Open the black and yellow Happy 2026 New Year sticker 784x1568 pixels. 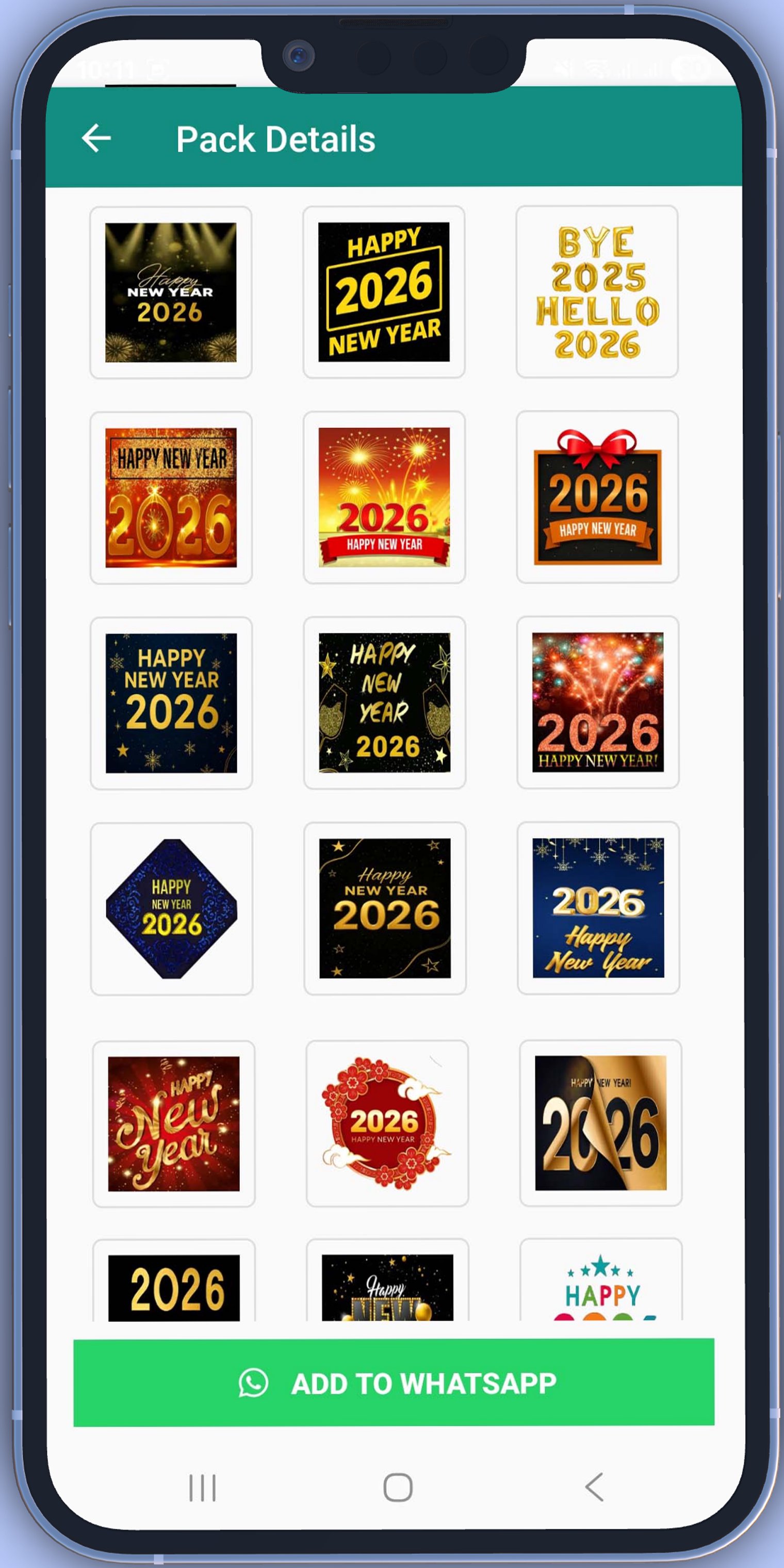(384, 291)
